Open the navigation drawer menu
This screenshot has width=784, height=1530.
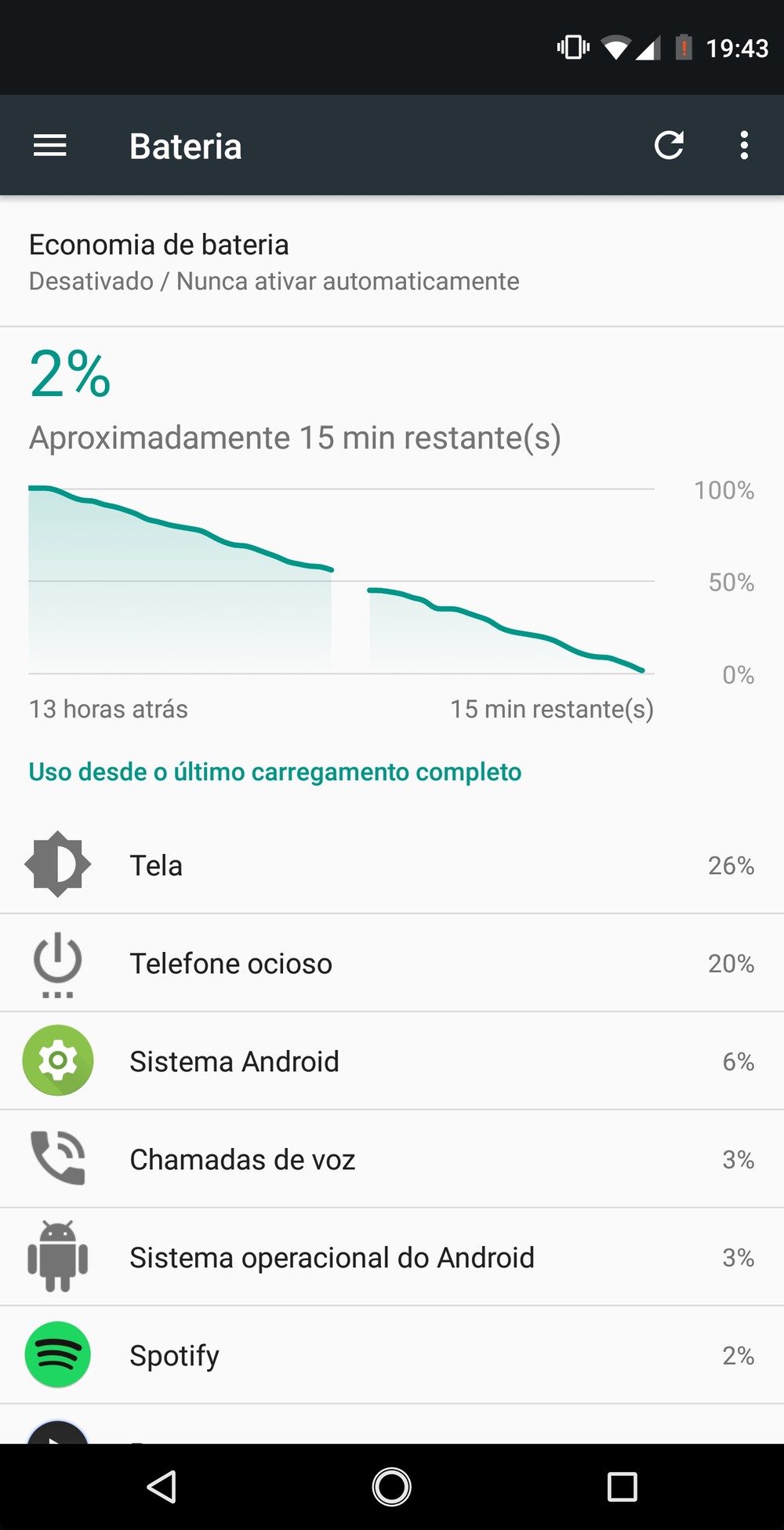[x=50, y=146]
